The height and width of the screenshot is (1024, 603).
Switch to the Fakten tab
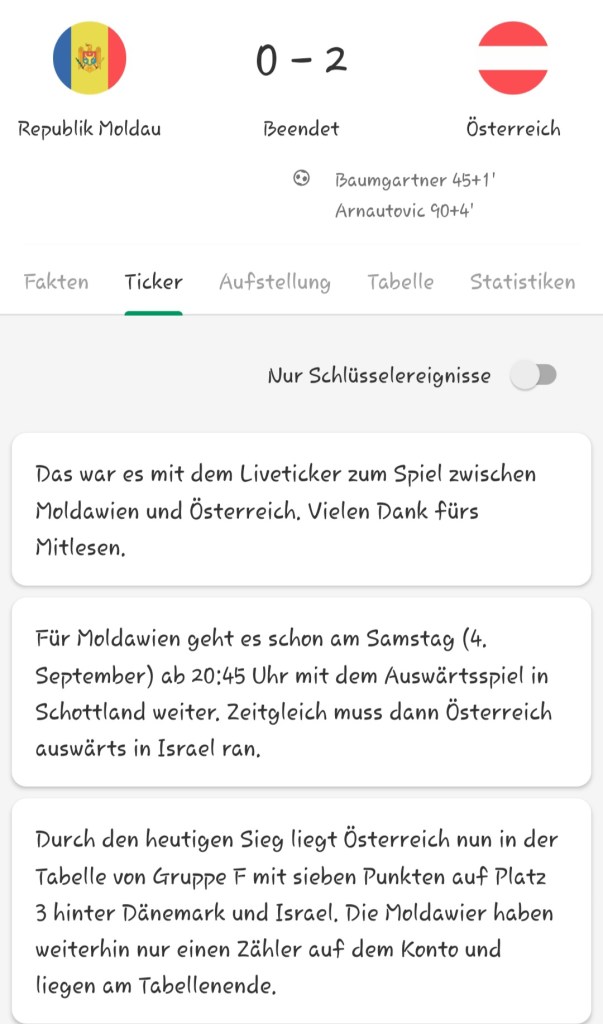point(56,282)
